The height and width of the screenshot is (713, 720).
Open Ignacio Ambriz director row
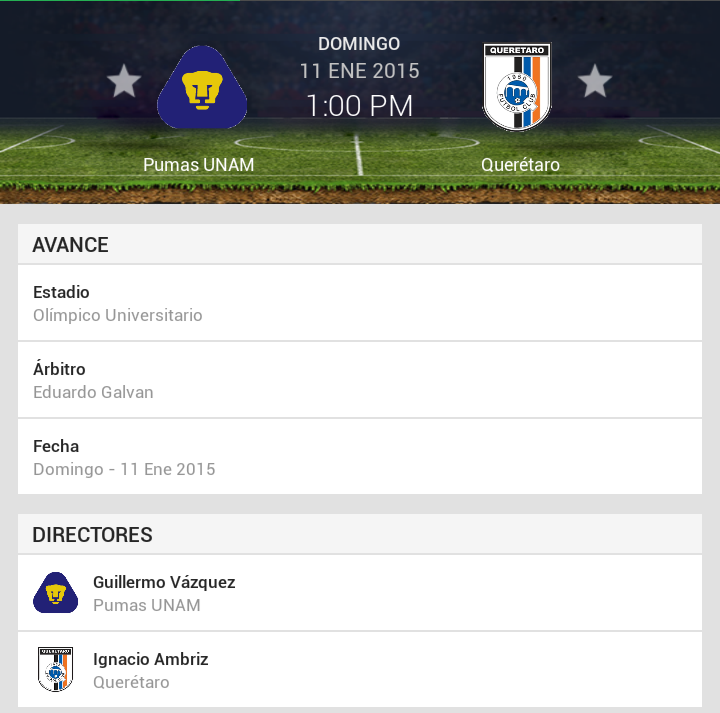click(x=359, y=670)
